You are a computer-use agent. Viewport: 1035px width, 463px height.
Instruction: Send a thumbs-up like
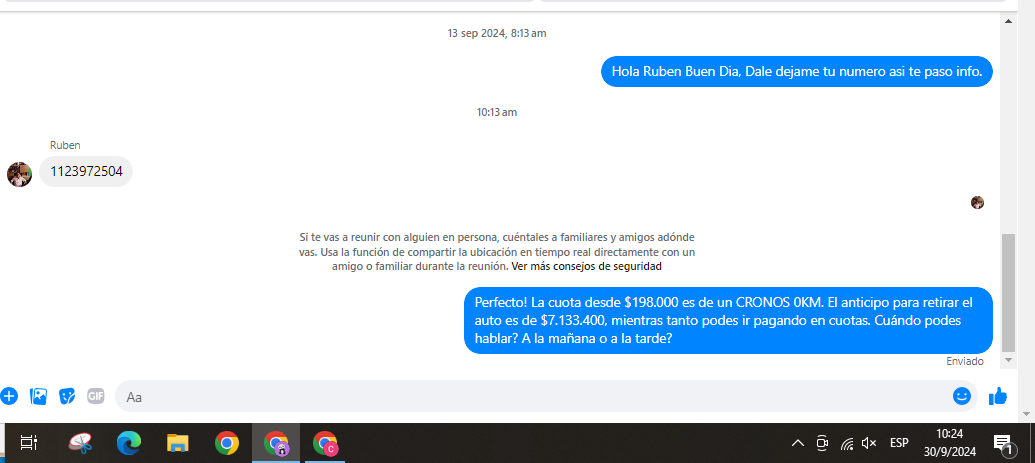pyautogui.click(x=997, y=396)
